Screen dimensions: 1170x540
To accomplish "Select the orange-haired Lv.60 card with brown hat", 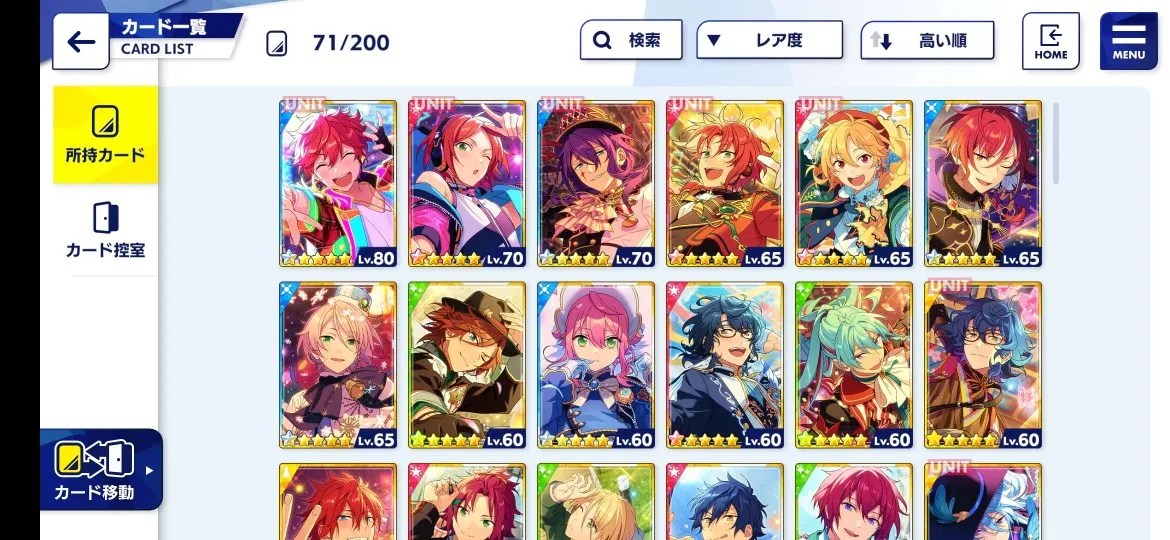I will tap(467, 365).
